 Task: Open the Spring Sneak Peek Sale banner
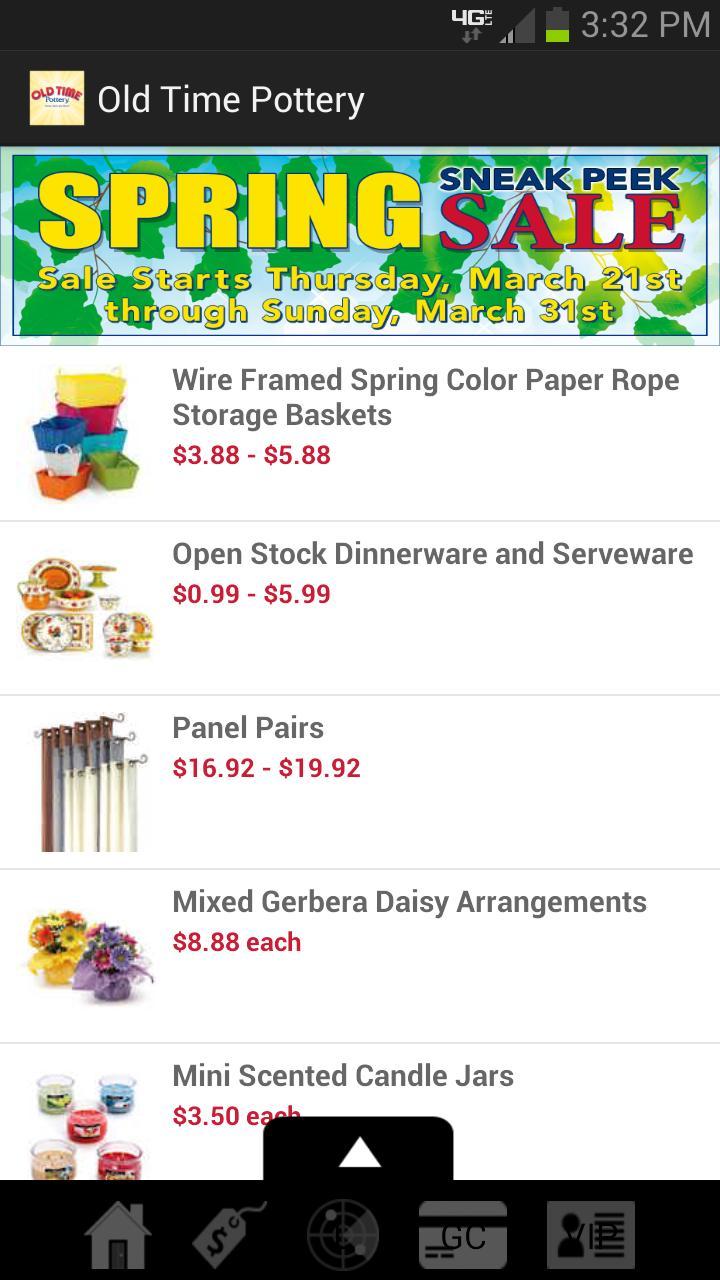click(360, 246)
